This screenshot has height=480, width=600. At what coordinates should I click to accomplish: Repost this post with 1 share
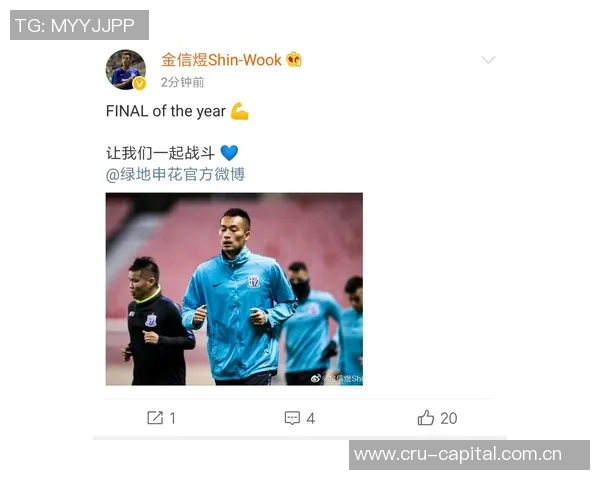160,418
